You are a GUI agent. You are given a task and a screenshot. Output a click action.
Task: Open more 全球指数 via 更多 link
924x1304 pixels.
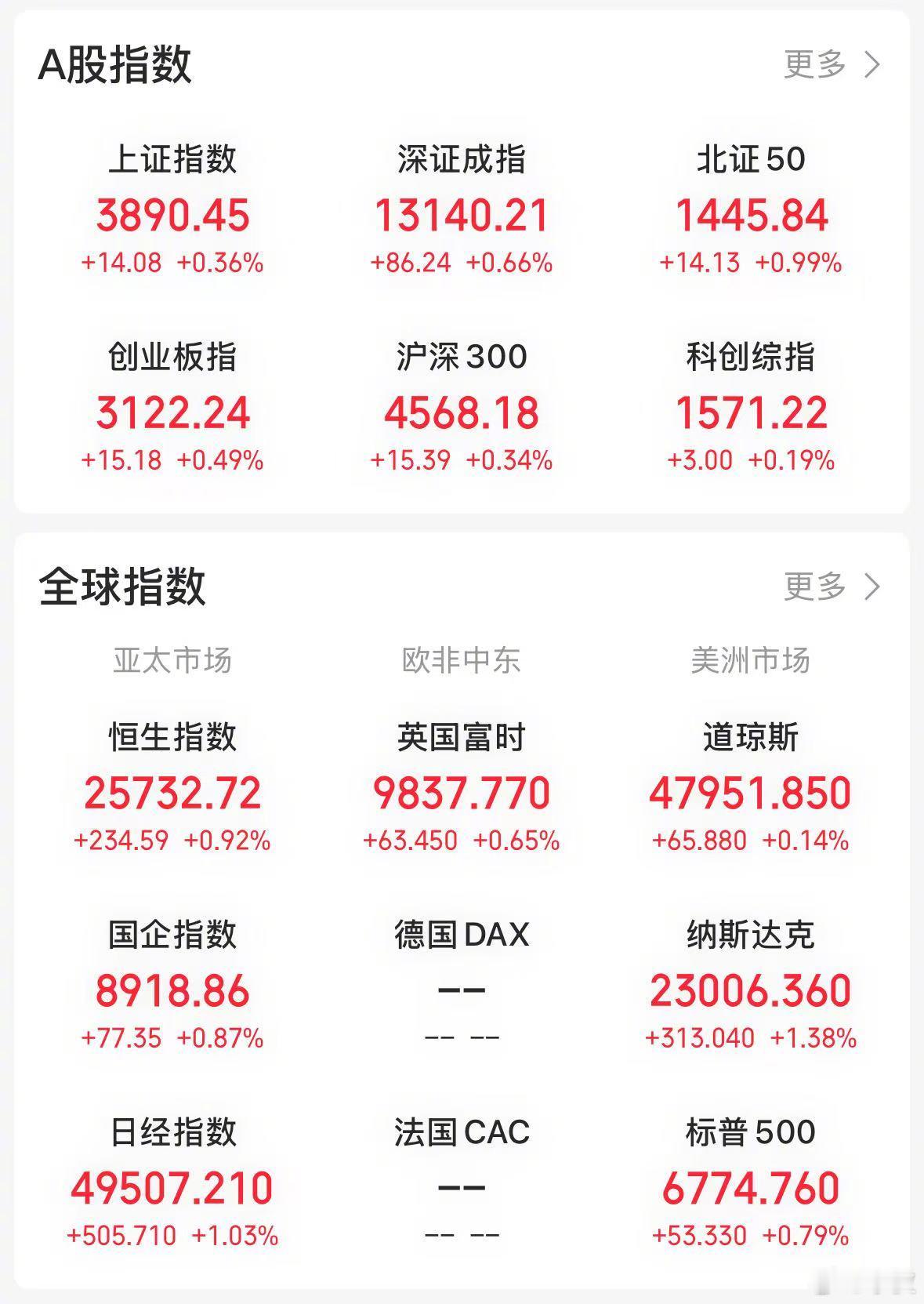pyautogui.click(x=817, y=585)
